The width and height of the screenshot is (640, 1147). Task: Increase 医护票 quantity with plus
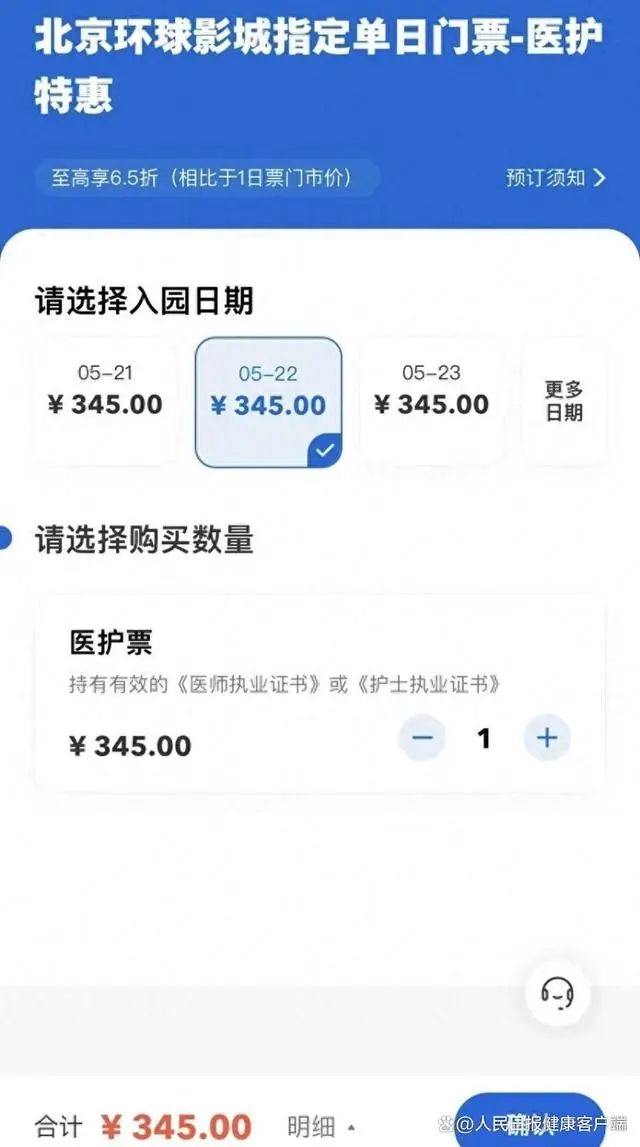(x=547, y=737)
